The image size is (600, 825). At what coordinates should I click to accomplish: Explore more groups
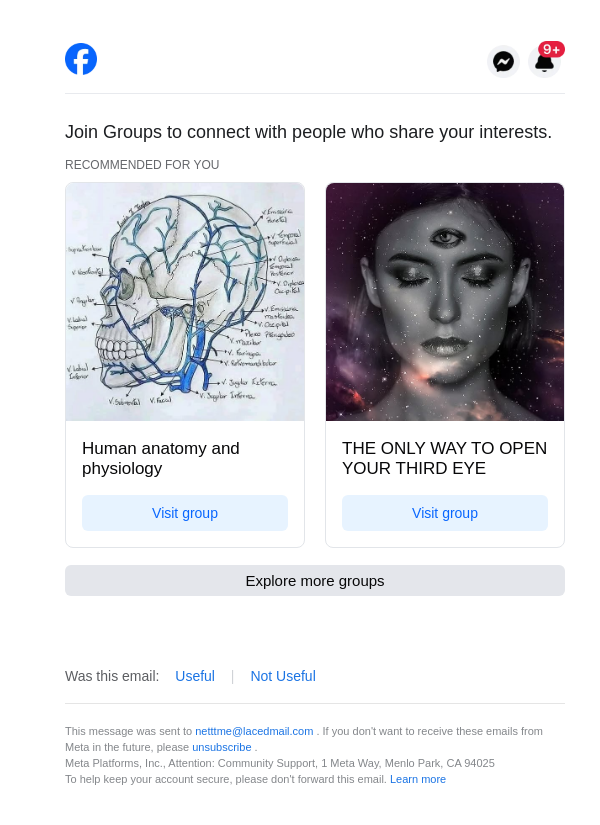315,580
